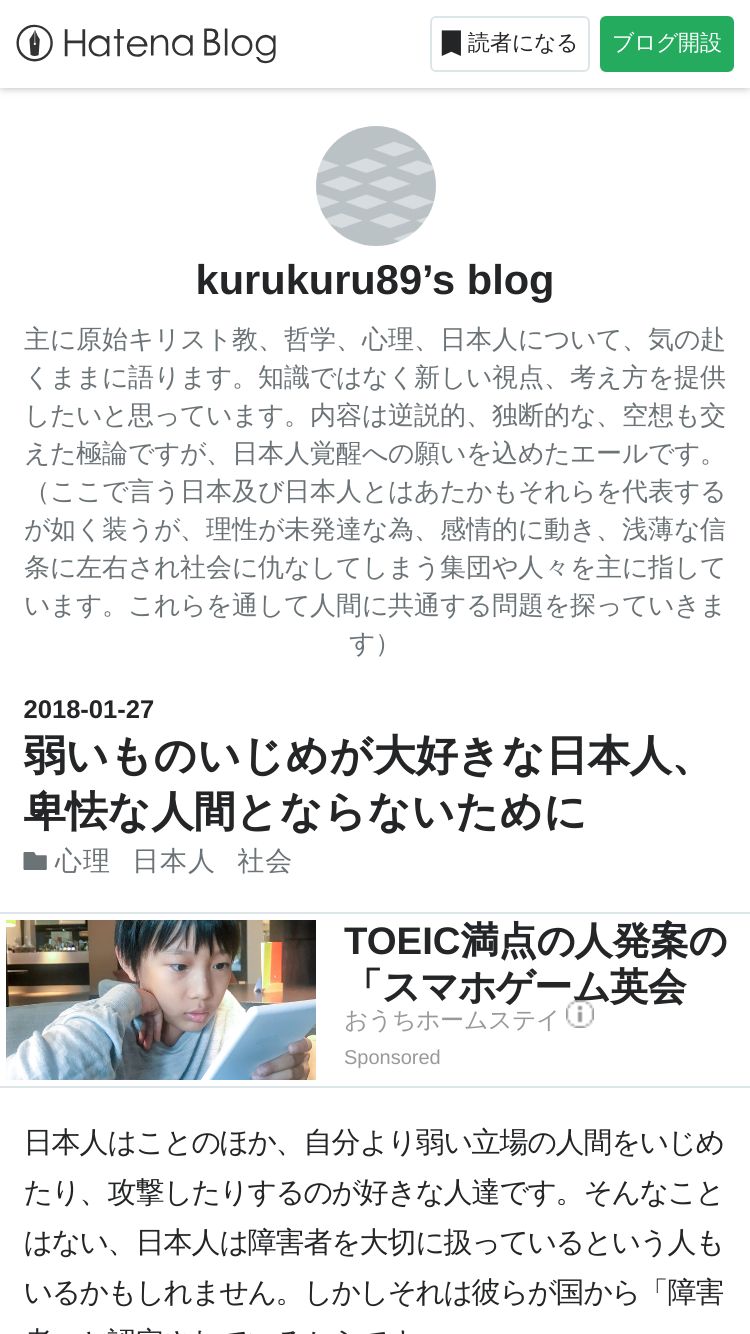Open the blog's round avatar image
The height and width of the screenshot is (1334, 750).
[x=376, y=186]
